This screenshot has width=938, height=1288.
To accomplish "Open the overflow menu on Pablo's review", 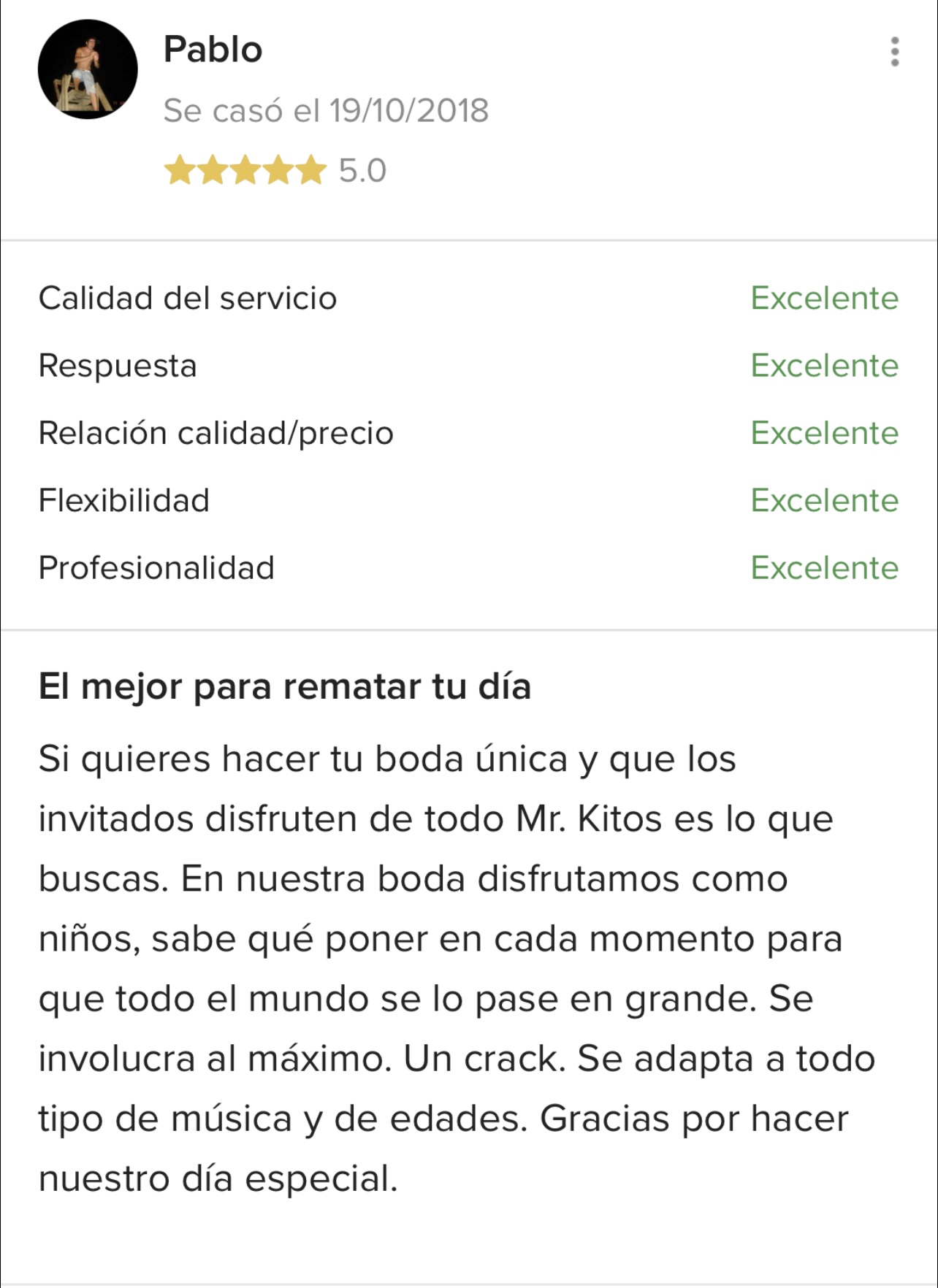I will click(894, 52).
